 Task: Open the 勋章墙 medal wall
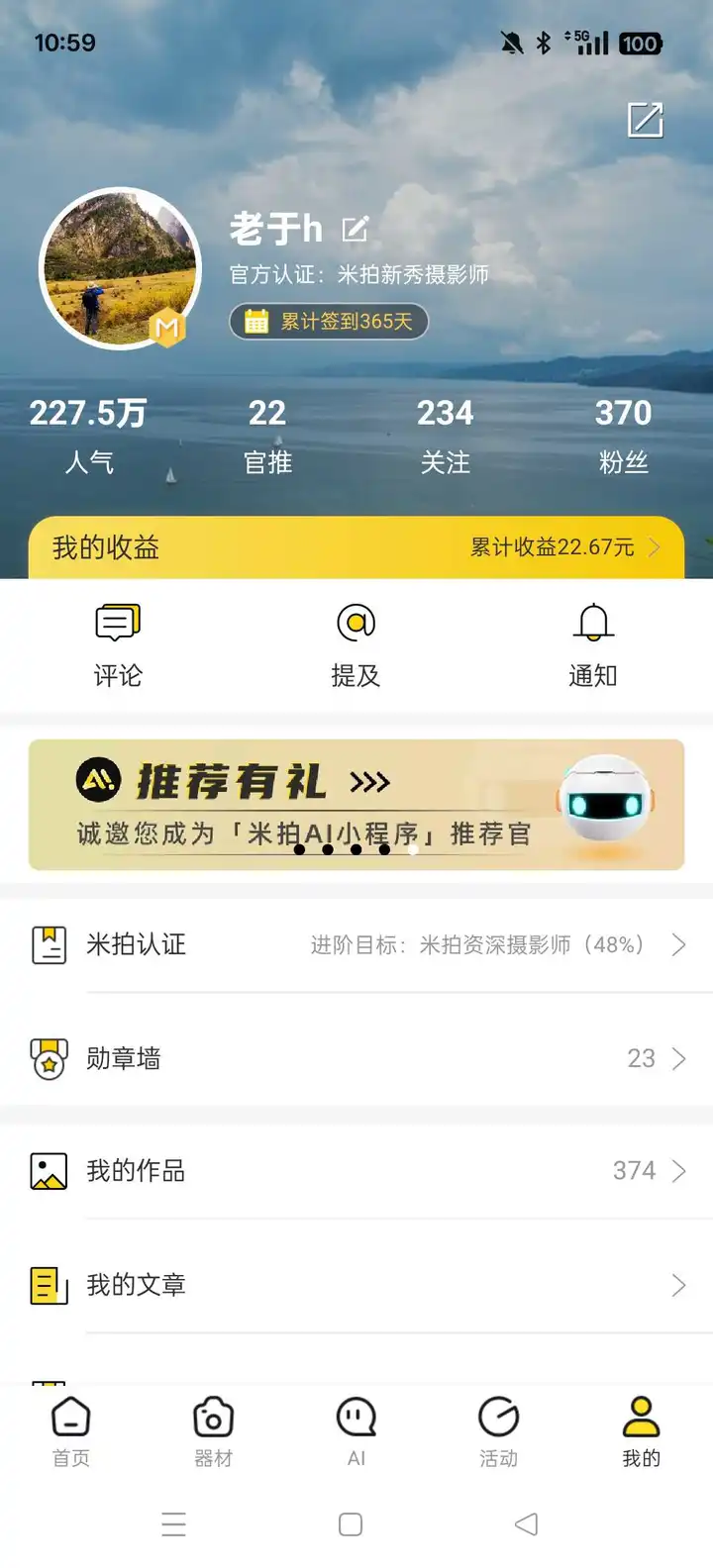356,1058
